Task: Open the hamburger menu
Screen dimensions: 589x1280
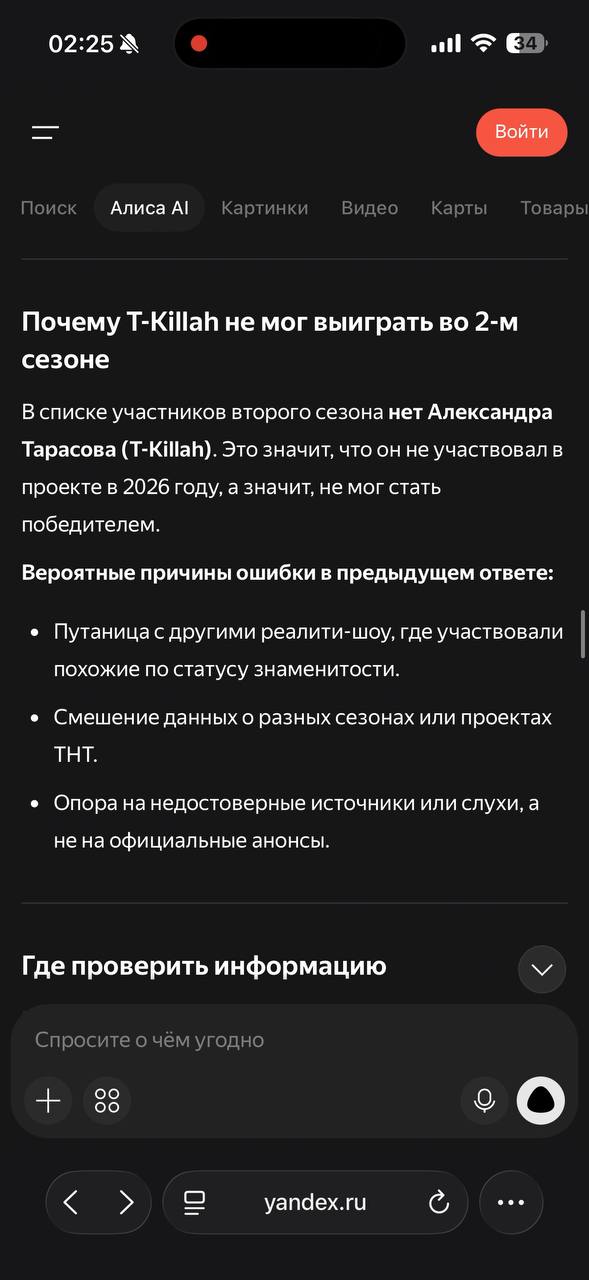Action: 45,132
